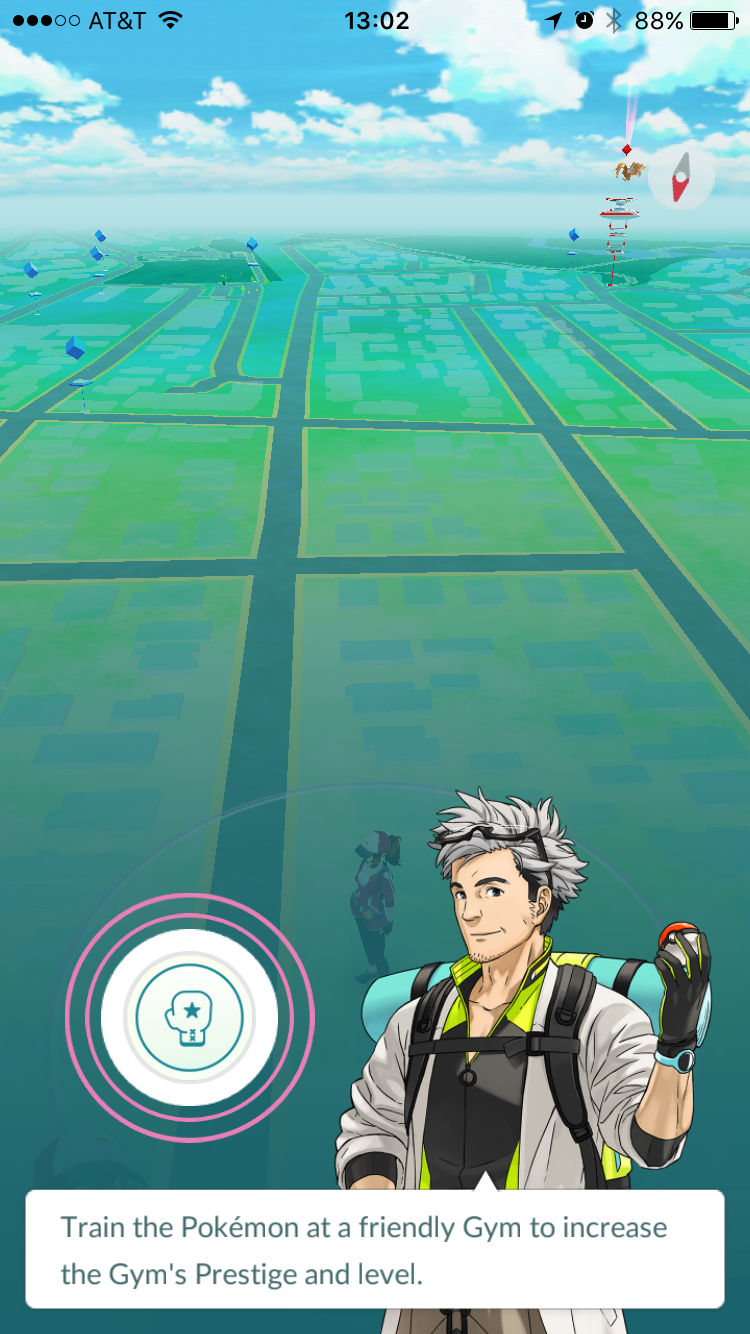Image resolution: width=750 pixels, height=1334 pixels.
Task: Tap the gym training glove button
Action: pyautogui.click(x=189, y=1017)
